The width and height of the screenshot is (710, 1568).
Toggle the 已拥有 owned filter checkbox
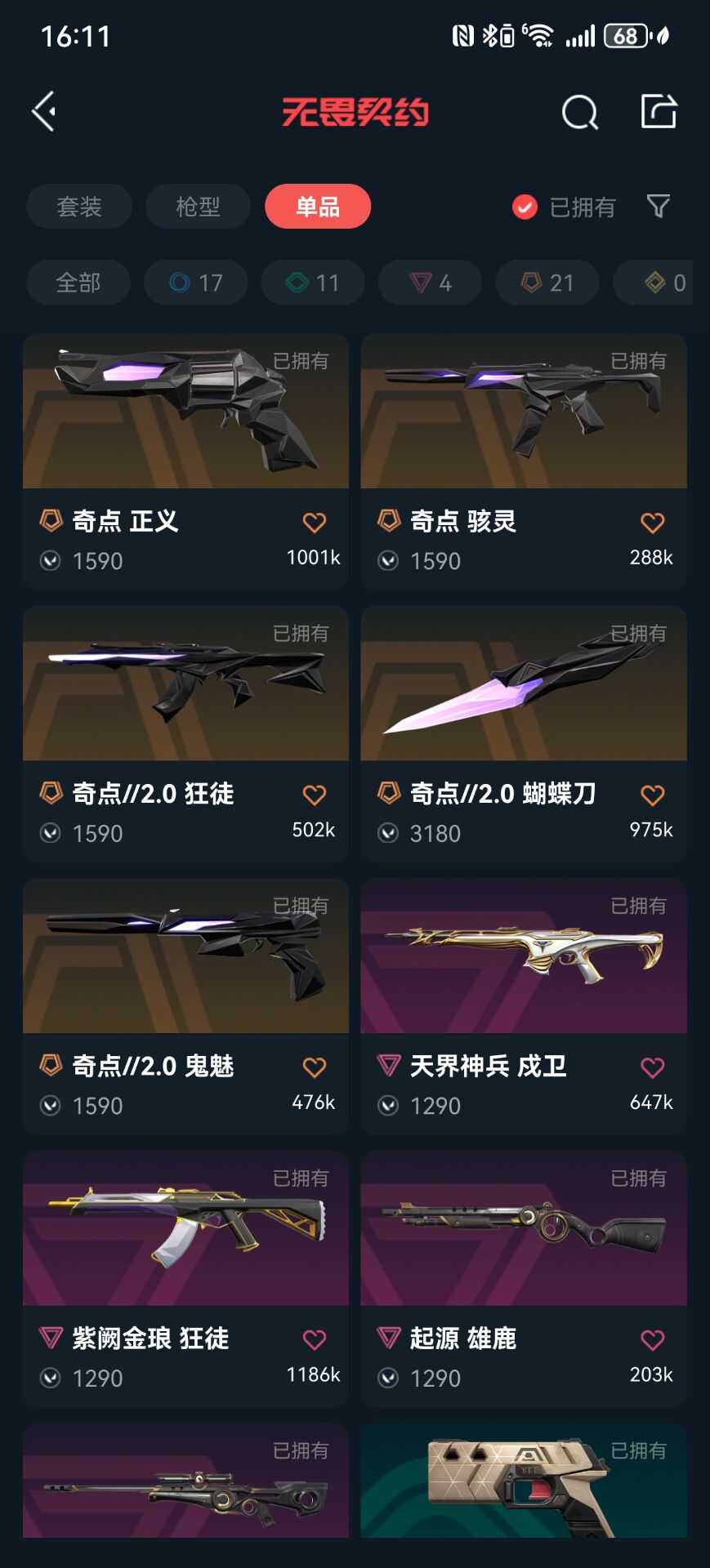pos(525,207)
